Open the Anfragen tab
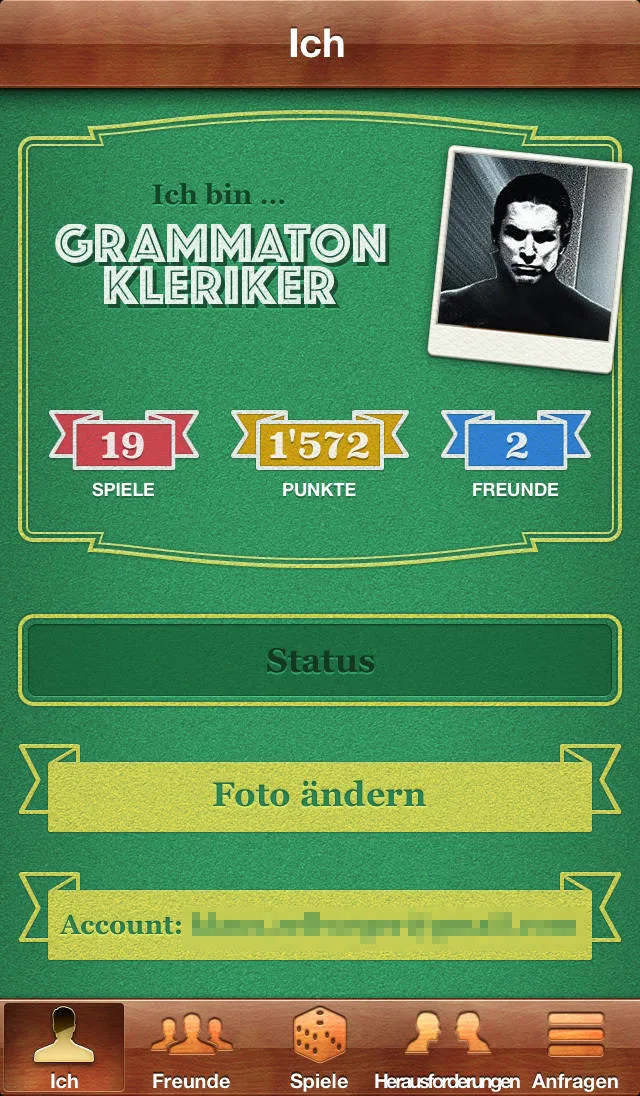The image size is (640, 1096). pyautogui.click(x=575, y=1048)
